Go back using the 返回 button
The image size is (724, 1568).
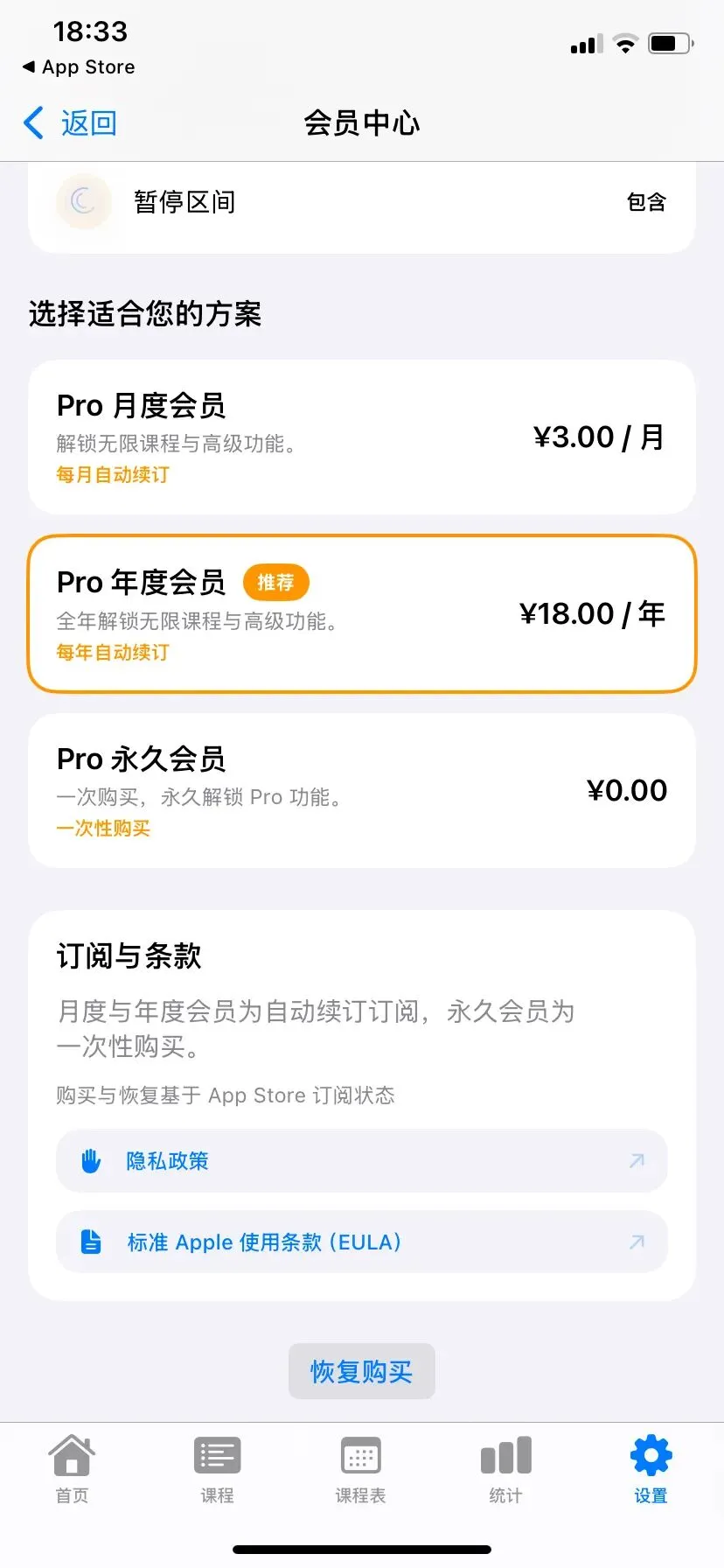(72, 123)
